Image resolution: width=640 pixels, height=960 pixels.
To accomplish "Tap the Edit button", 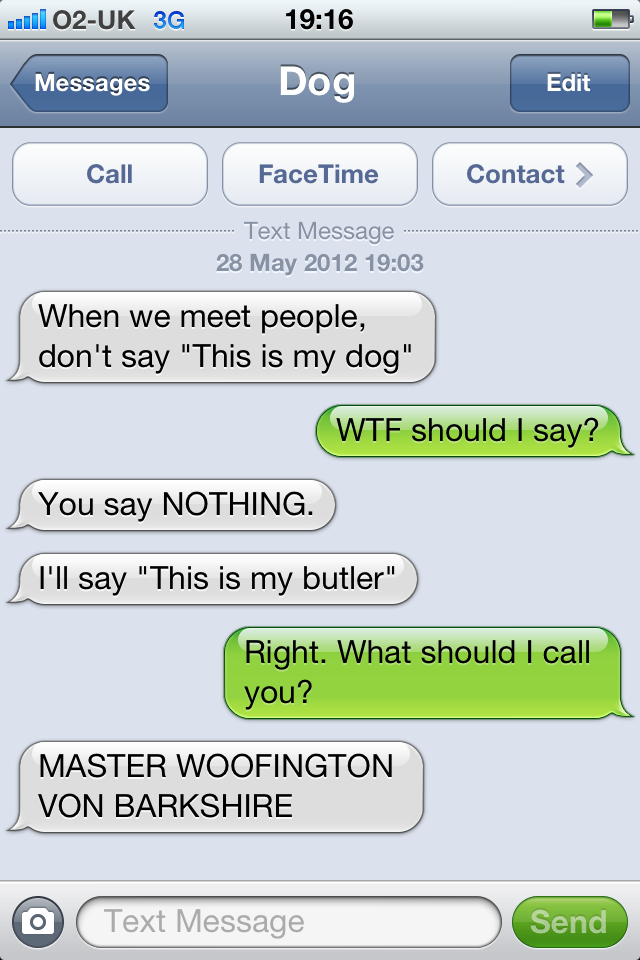I will pyautogui.click(x=568, y=83).
